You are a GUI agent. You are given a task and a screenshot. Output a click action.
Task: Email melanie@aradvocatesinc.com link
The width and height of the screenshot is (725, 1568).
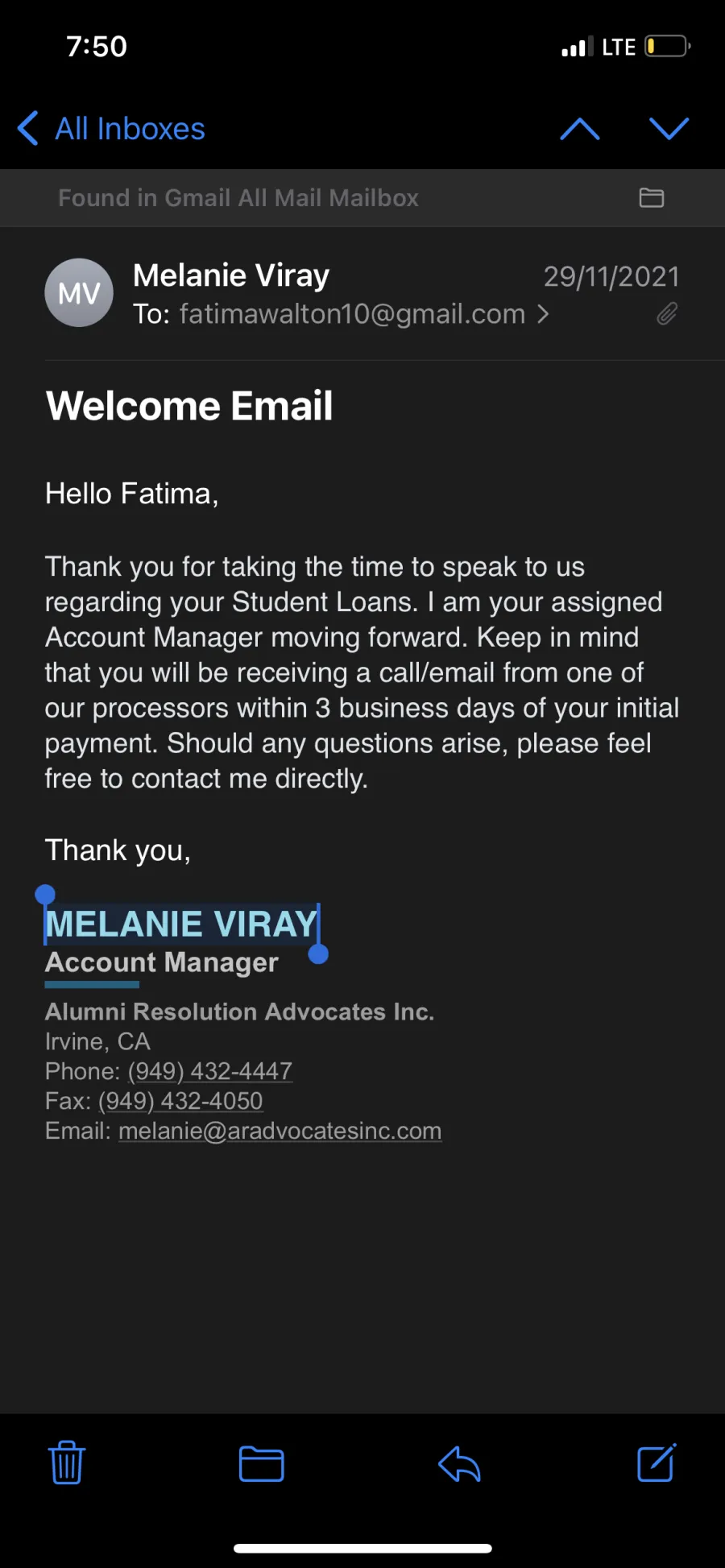tap(280, 1131)
